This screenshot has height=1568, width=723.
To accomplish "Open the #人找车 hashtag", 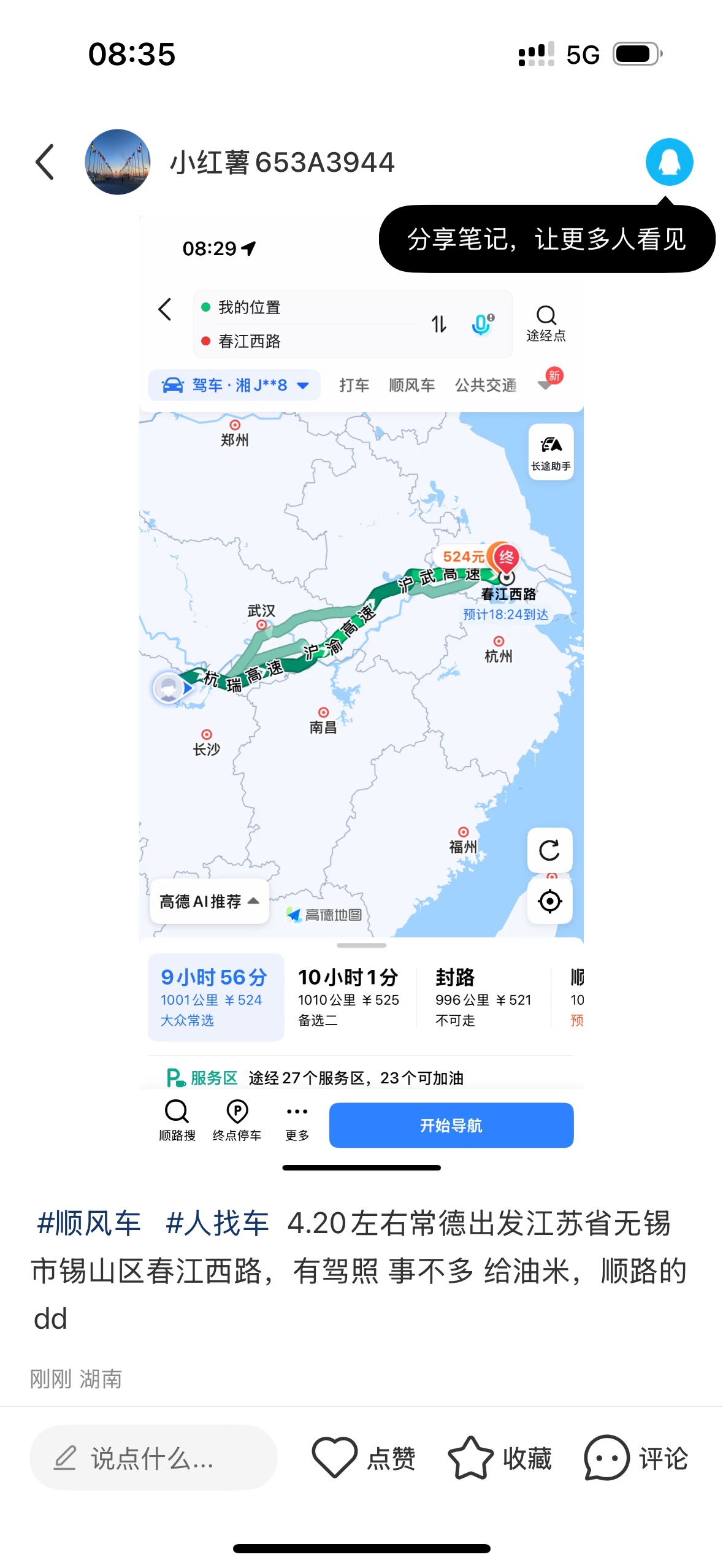I will click(217, 1223).
